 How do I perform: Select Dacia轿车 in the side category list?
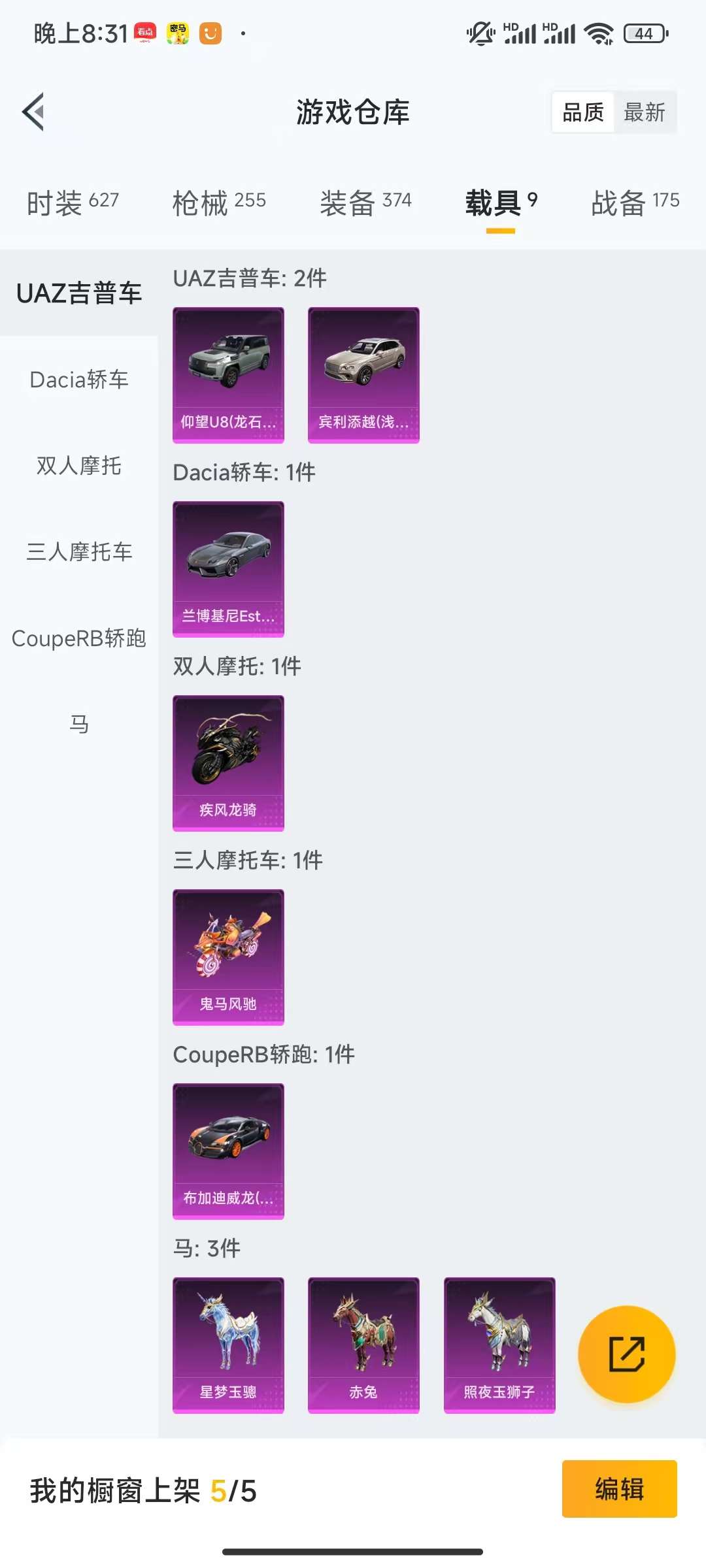pos(79,379)
